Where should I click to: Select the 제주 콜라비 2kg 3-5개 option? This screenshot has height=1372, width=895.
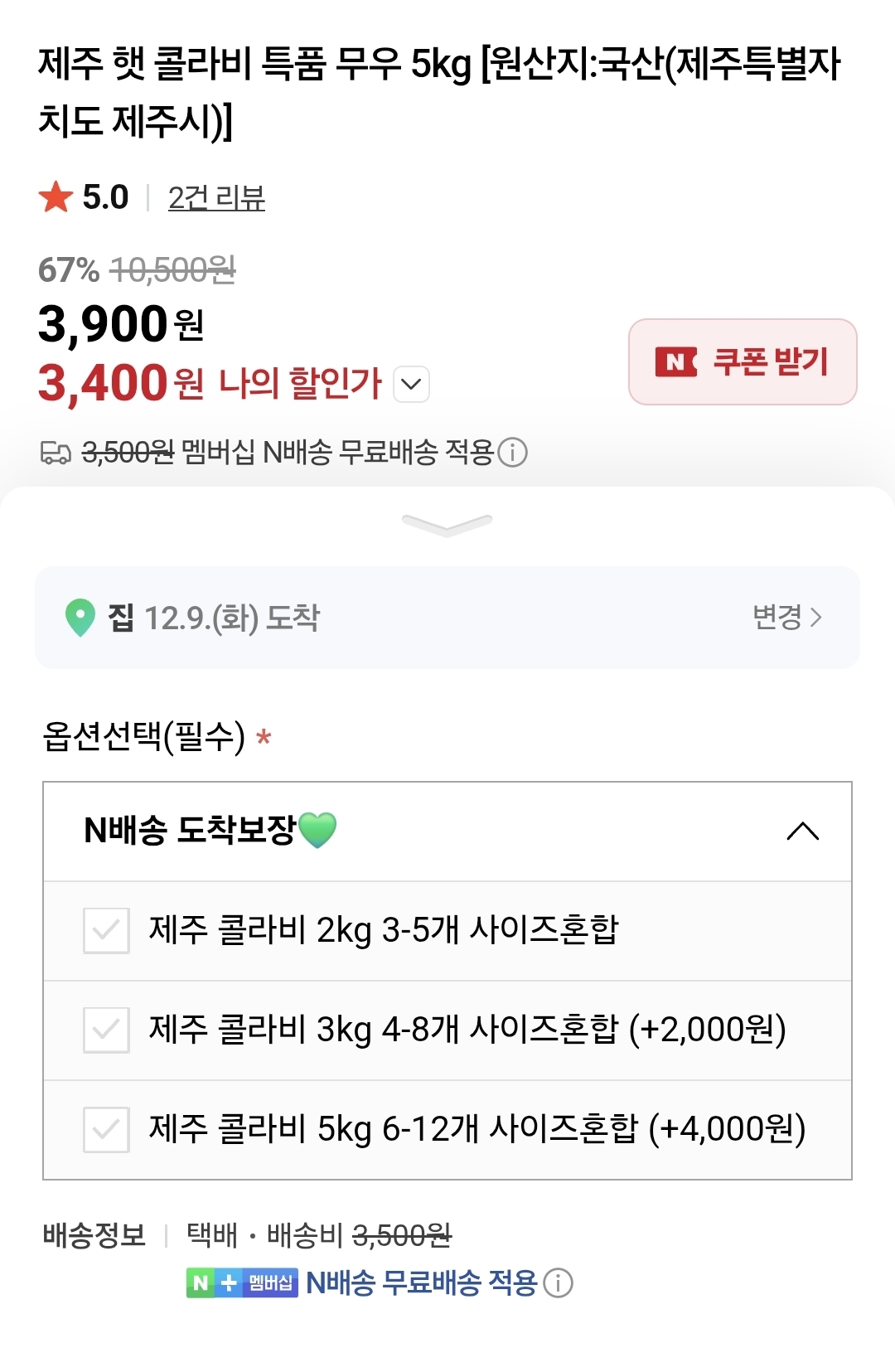107,930
